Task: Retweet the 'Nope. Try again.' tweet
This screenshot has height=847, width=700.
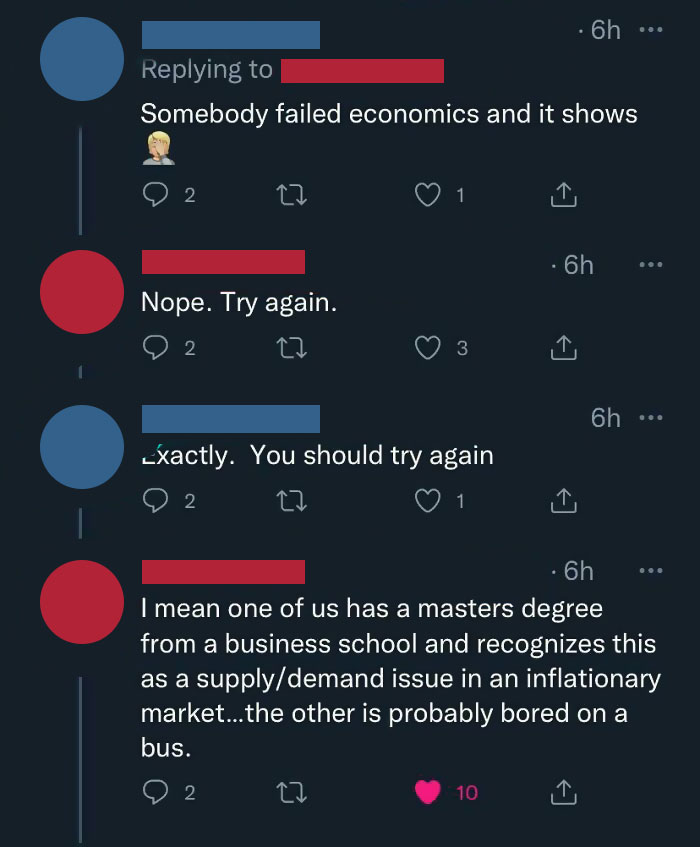Action: 292,348
